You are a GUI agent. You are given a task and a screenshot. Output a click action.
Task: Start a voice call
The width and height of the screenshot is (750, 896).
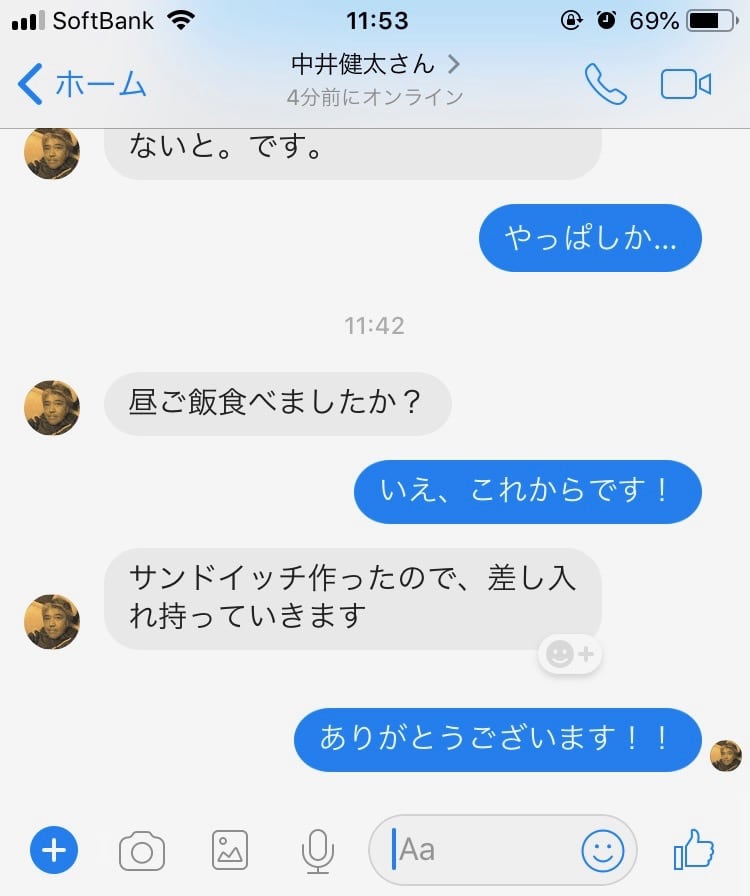pos(605,85)
